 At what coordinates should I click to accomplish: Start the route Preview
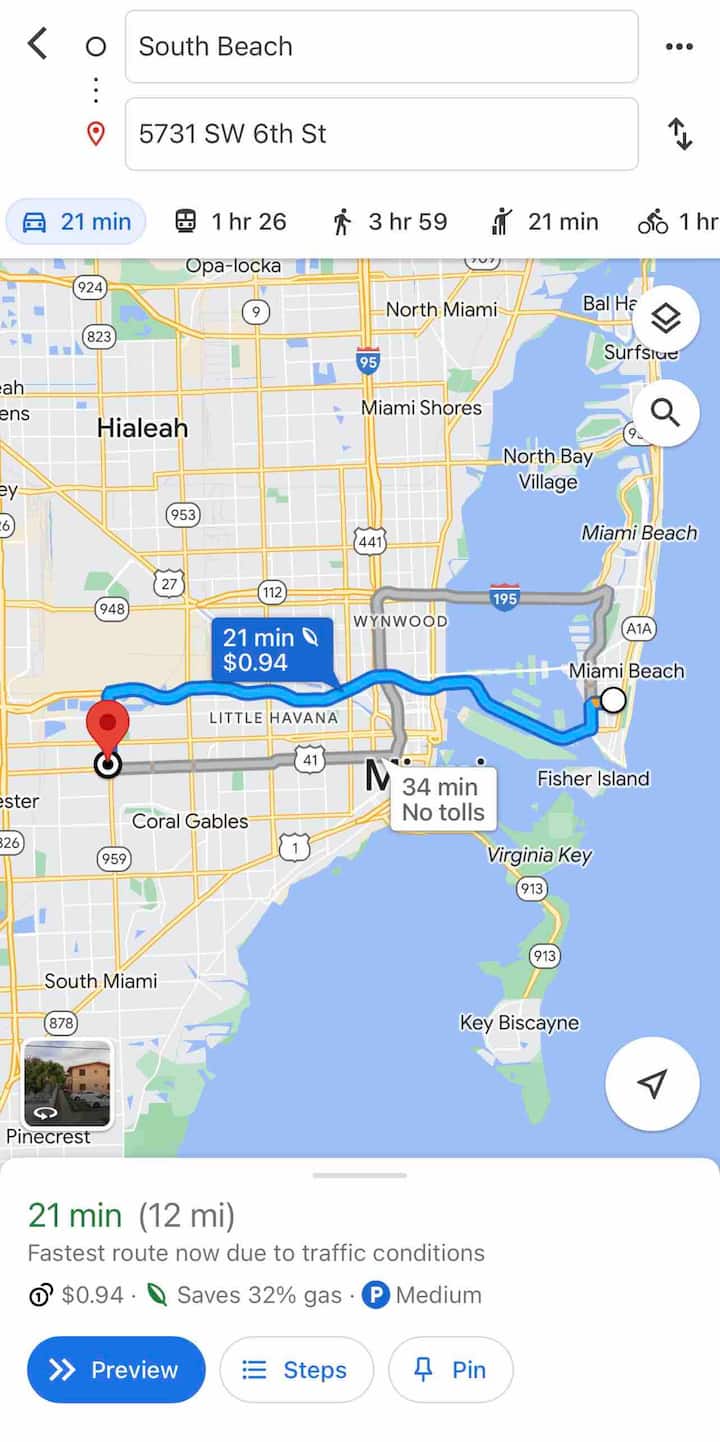tap(116, 1370)
